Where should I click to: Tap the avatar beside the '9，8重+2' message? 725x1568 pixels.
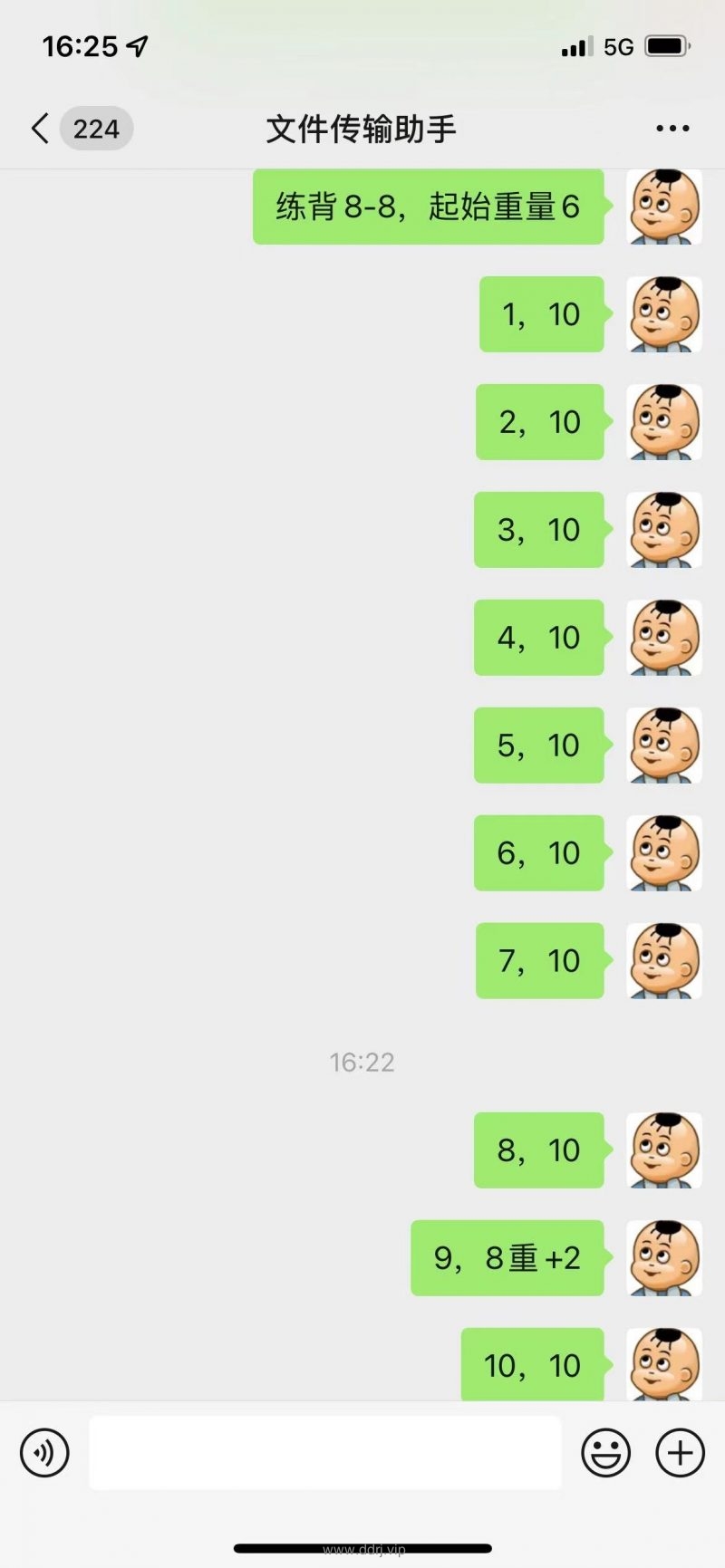[664, 1257]
